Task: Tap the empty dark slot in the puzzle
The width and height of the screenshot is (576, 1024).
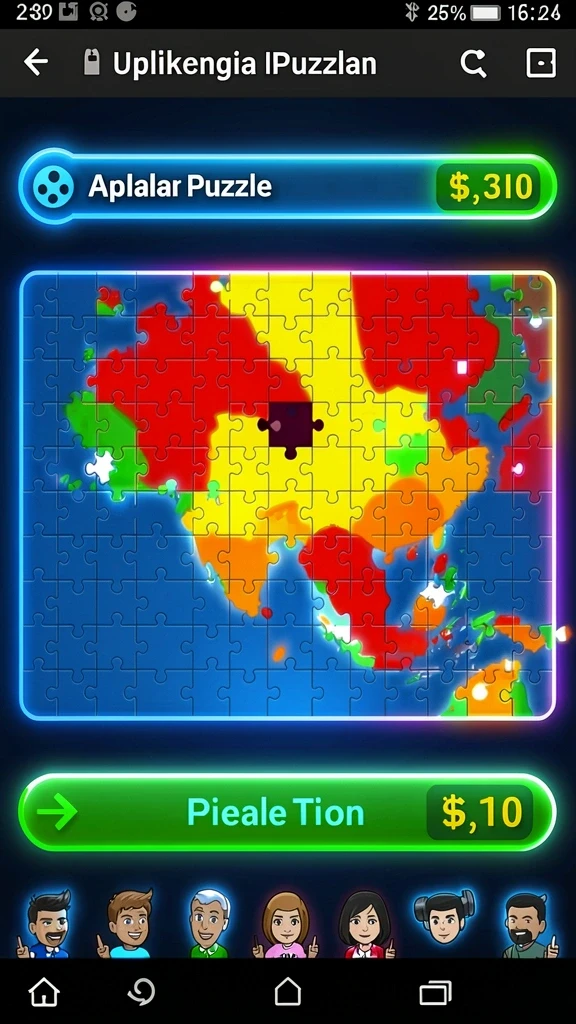Action: coord(291,426)
